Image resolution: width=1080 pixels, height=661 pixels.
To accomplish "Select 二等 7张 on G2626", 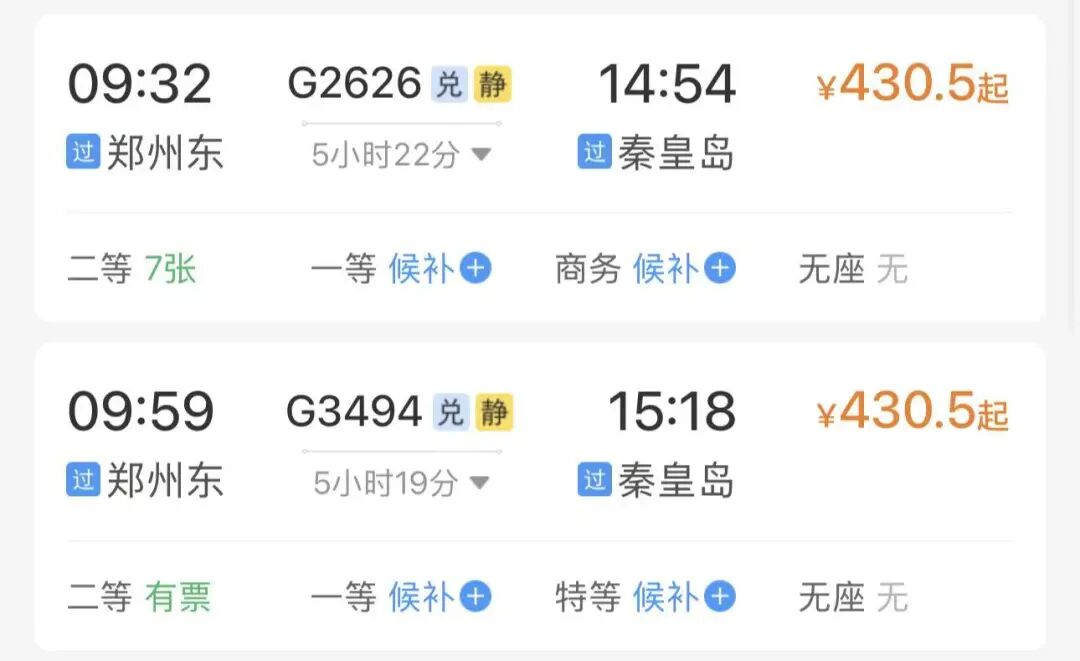I will pyautogui.click(x=132, y=269).
